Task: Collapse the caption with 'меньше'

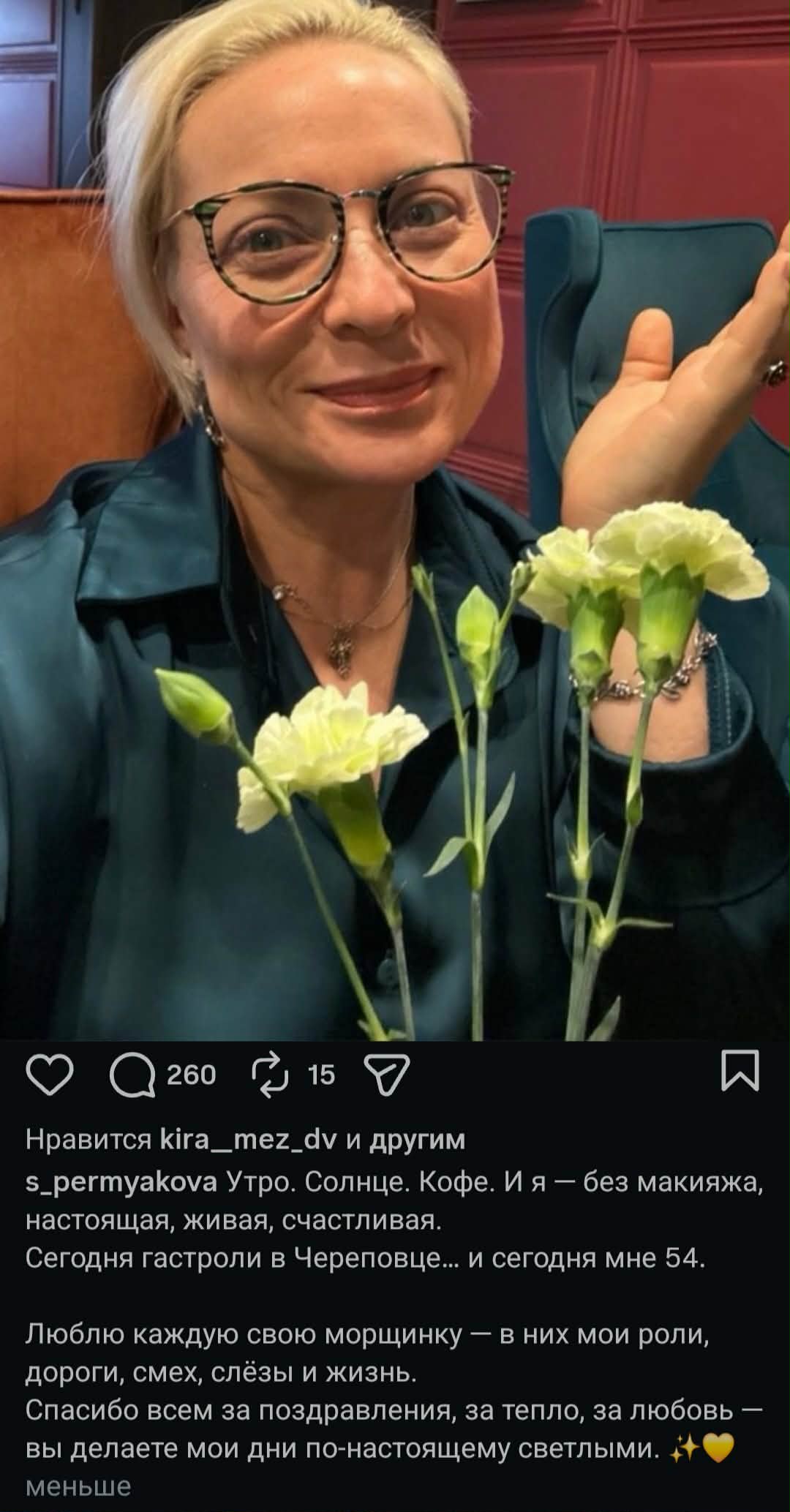Action: click(78, 1486)
